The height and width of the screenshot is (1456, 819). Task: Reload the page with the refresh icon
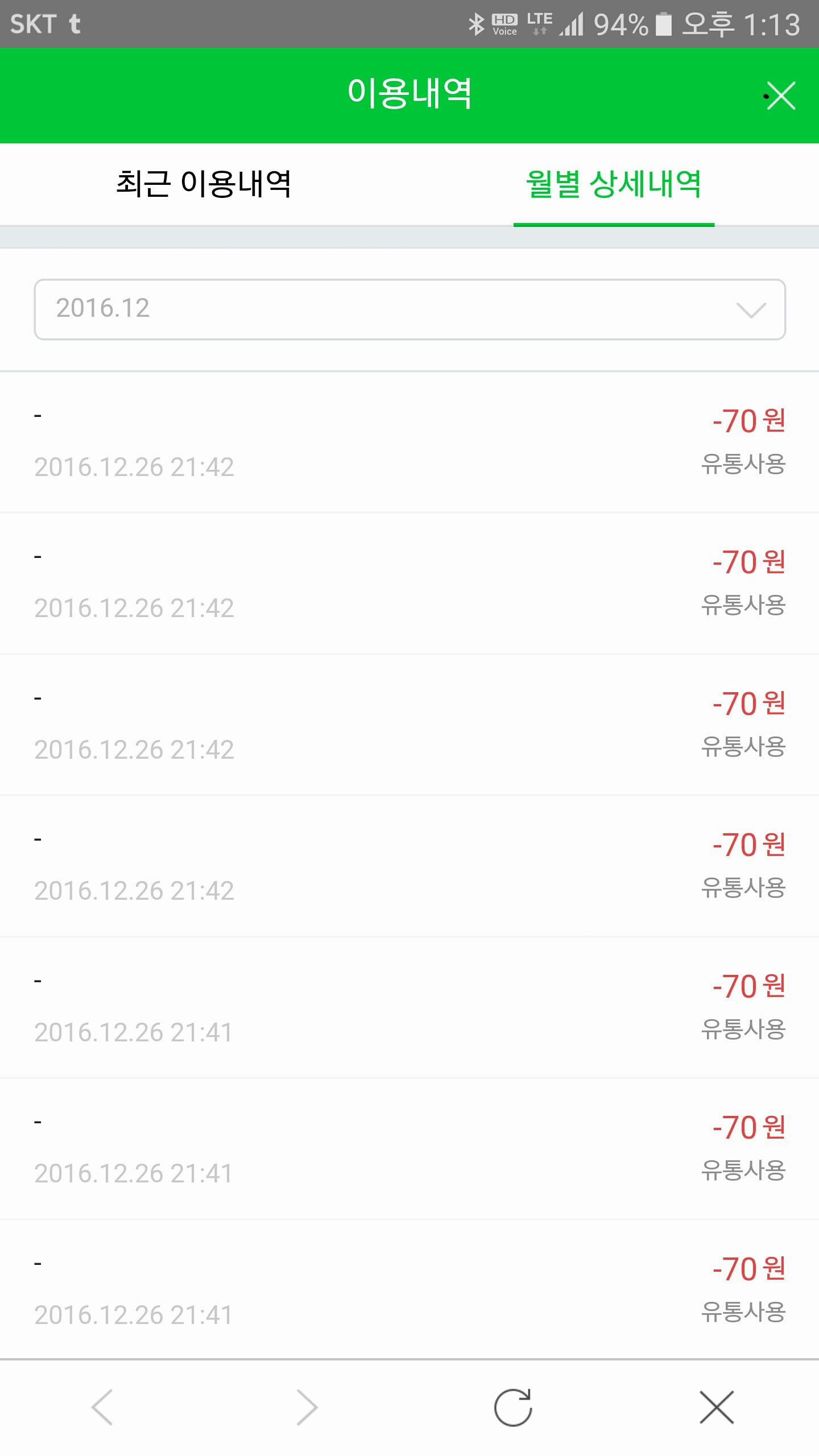(512, 1407)
